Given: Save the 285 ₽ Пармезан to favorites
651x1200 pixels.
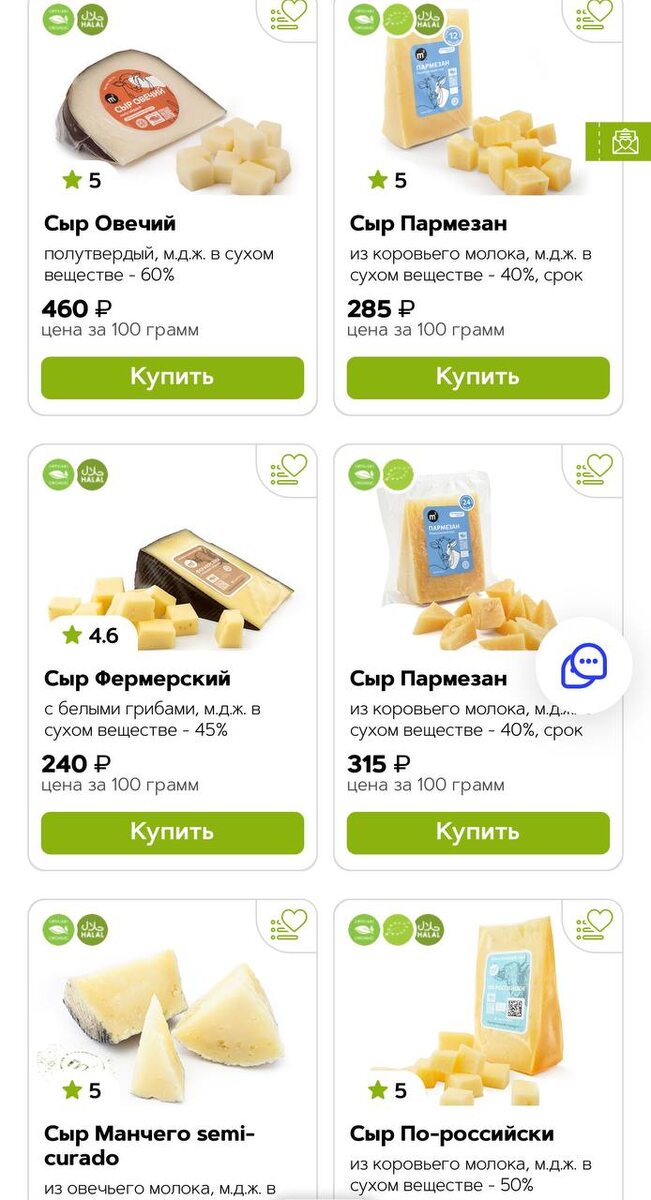Looking at the screenshot, I should tap(595, 14).
